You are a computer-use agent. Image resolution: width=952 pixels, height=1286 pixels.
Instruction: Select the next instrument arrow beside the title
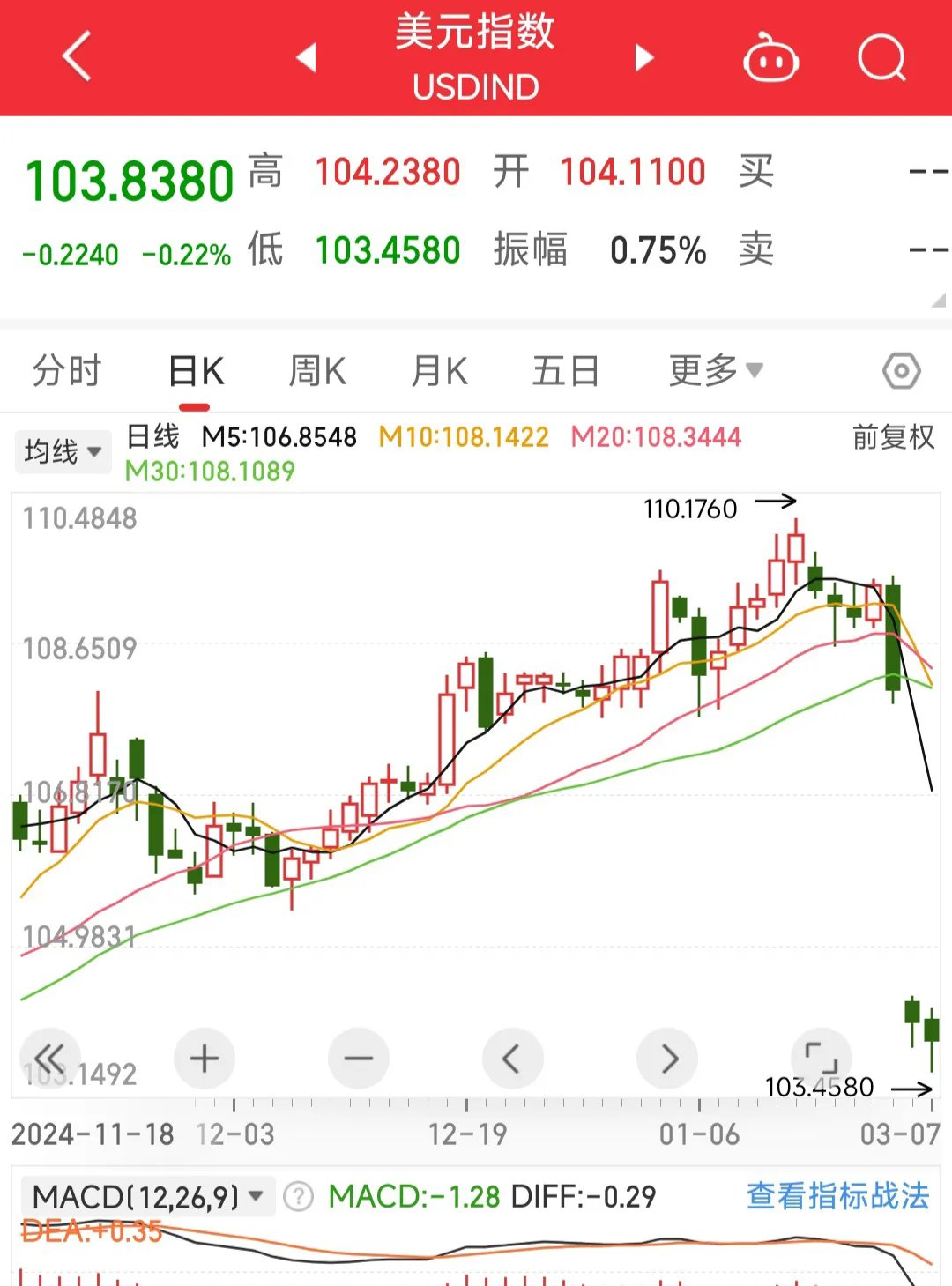pos(643,57)
